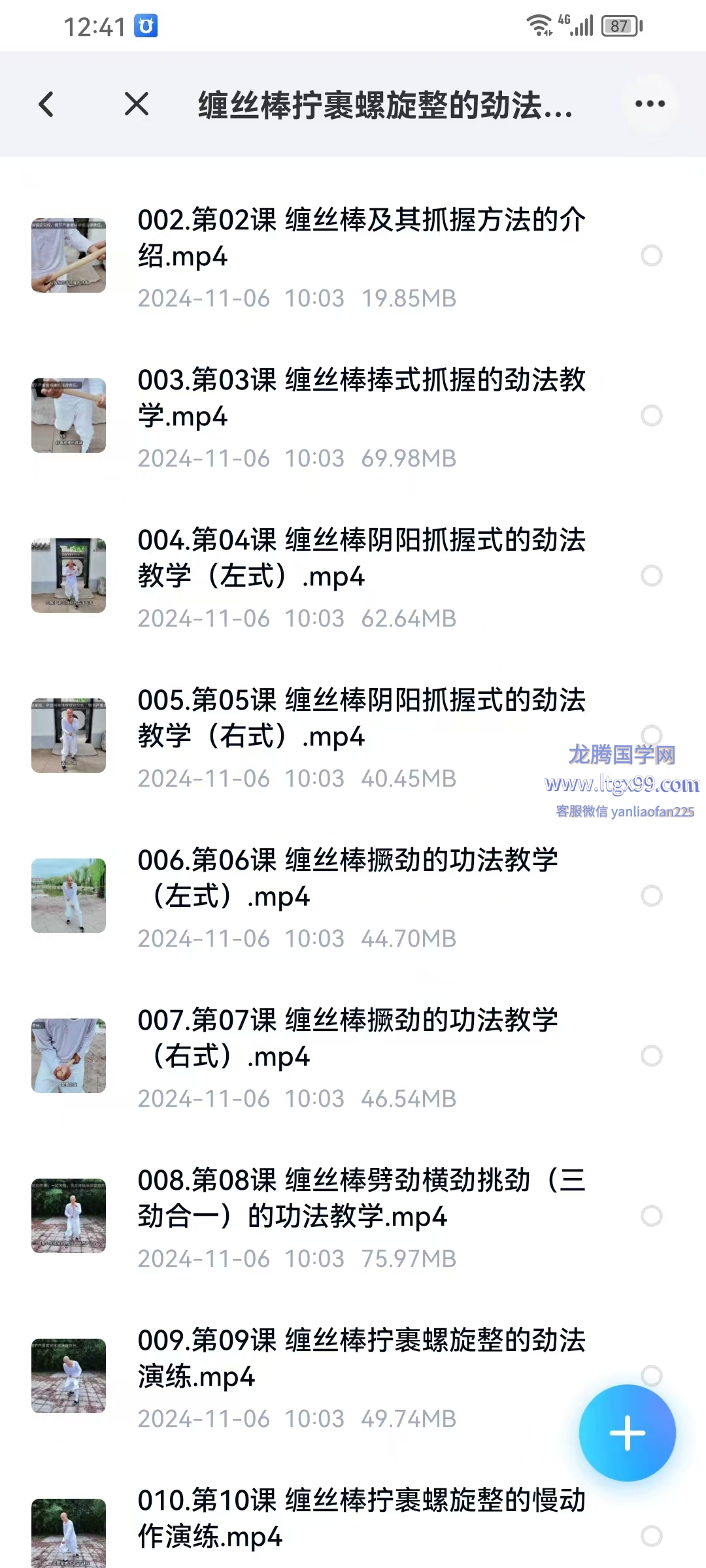Select the circle for 006 第06课

coord(651,896)
